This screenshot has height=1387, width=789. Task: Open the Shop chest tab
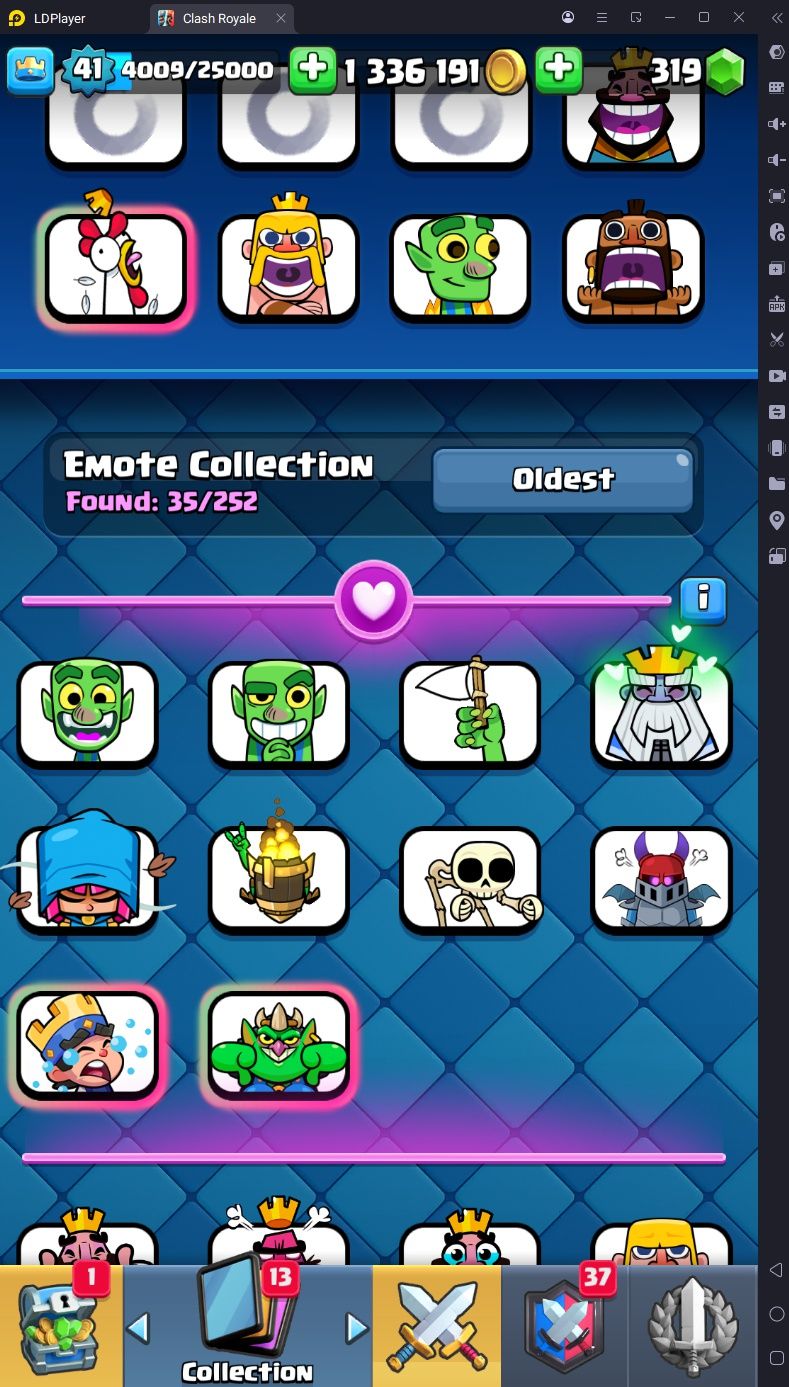[60, 1326]
